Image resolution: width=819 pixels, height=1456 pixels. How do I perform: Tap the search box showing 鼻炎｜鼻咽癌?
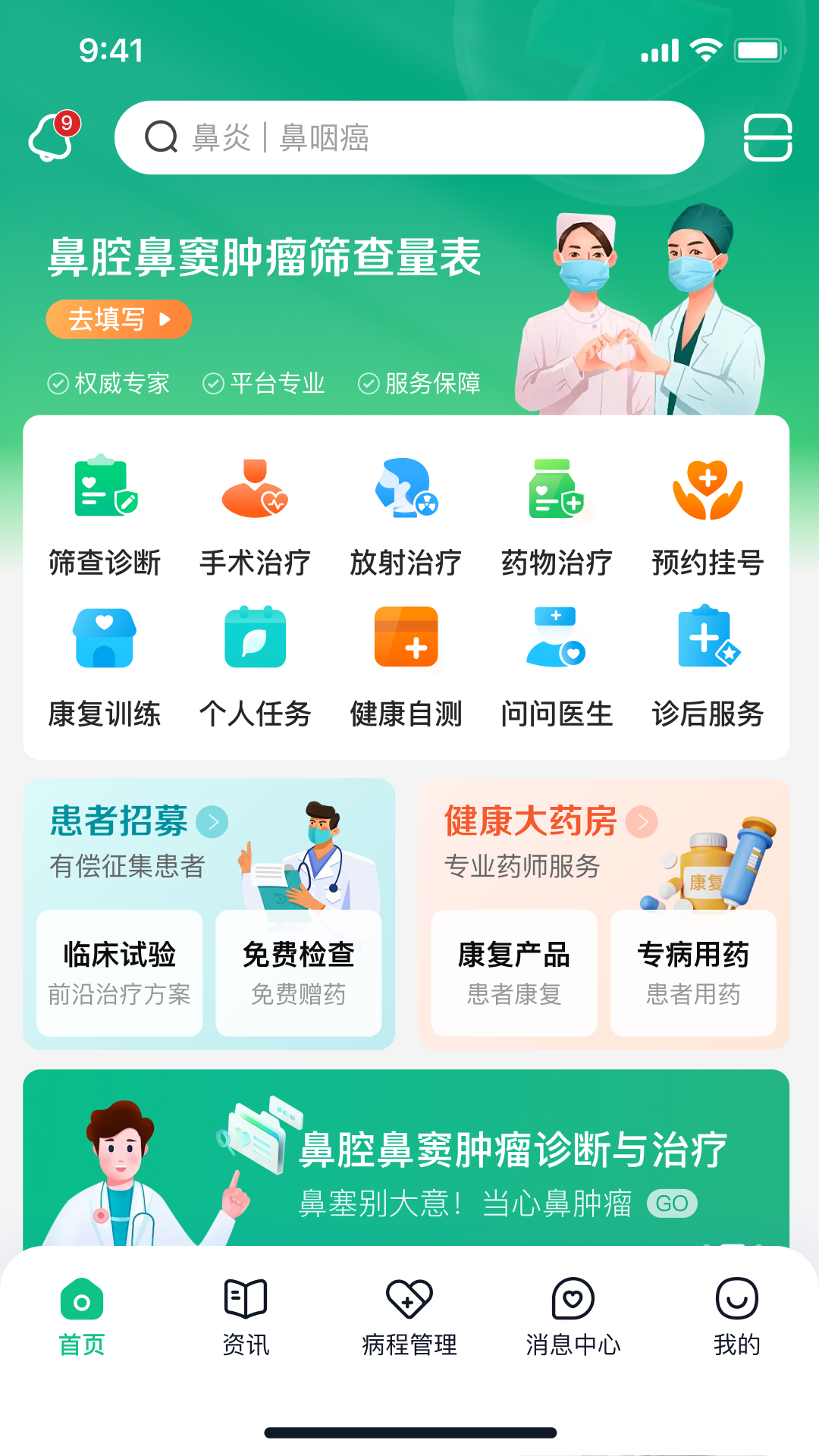point(409,138)
